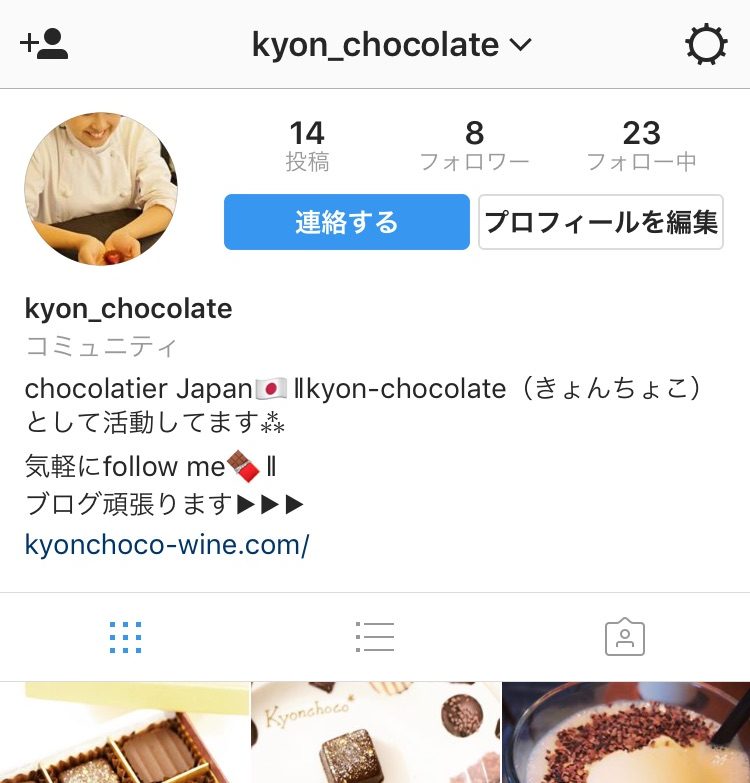
Task: Open the kyonchoco-wine.com link
Action: (167, 545)
